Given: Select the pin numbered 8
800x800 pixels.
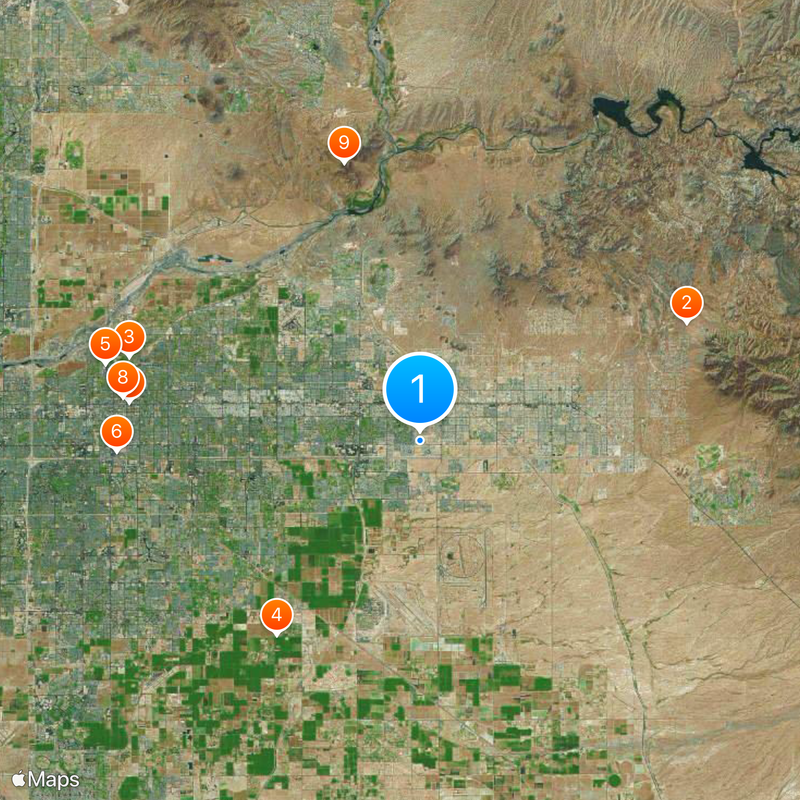Looking at the screenshot, I should 121,377.
